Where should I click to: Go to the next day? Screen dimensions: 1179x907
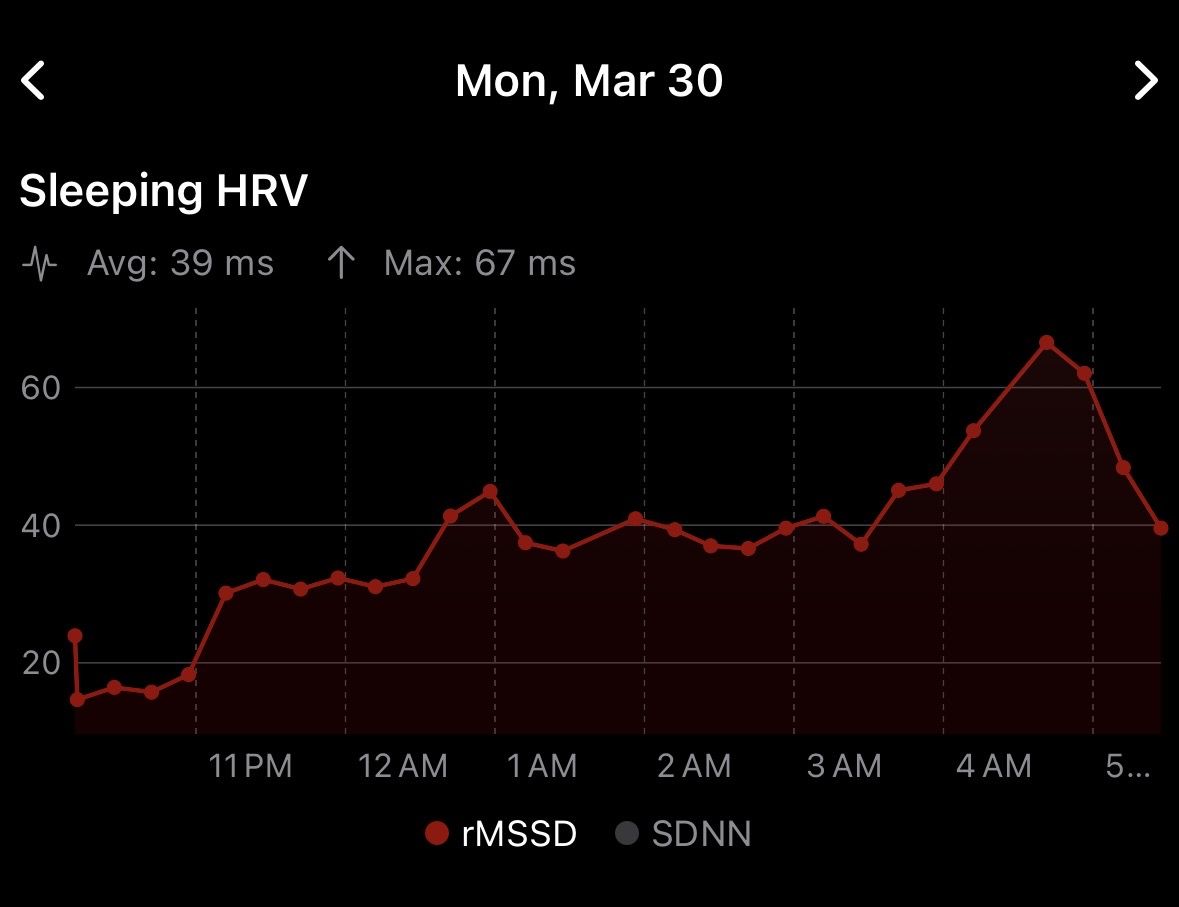(1145, 81)
